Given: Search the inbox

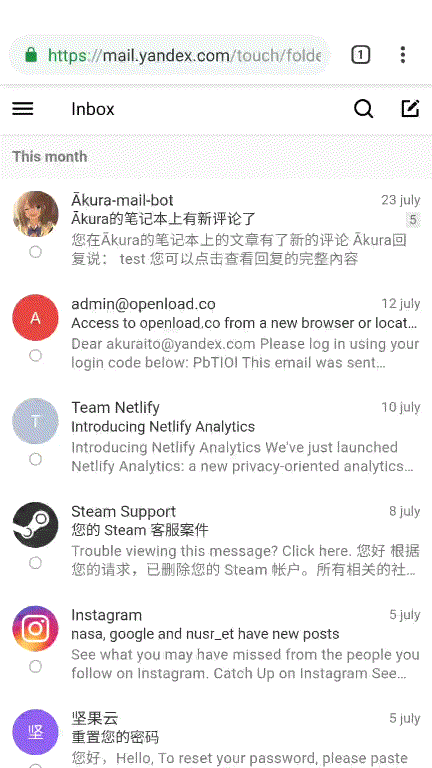Looking at the screenshot, I should click(363, 109).
